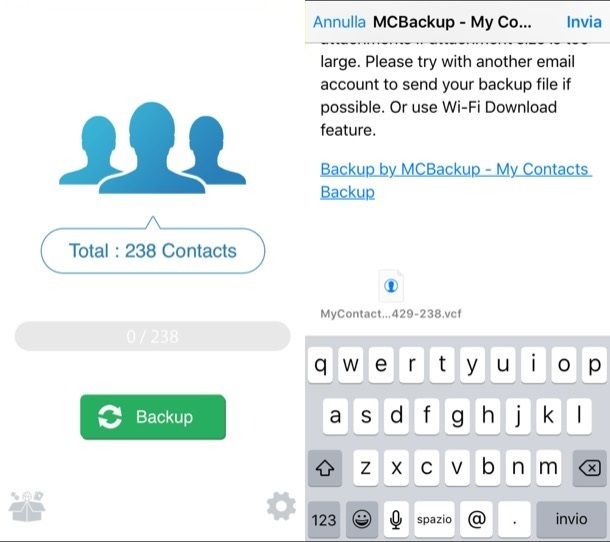
Task: Send the email with Invia
Action: pos(584,21)
